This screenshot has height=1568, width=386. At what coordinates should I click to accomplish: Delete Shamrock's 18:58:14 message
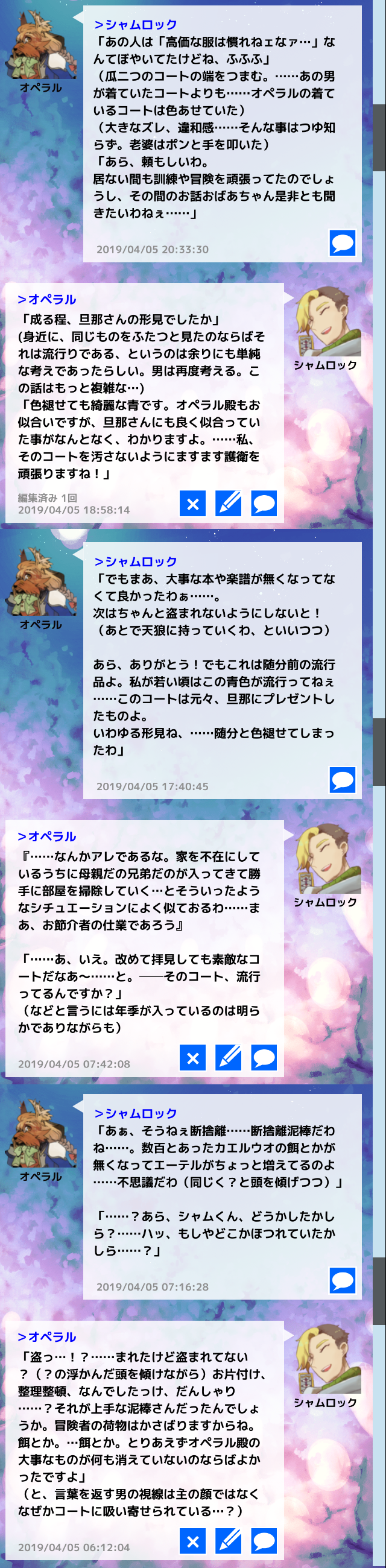192,504
